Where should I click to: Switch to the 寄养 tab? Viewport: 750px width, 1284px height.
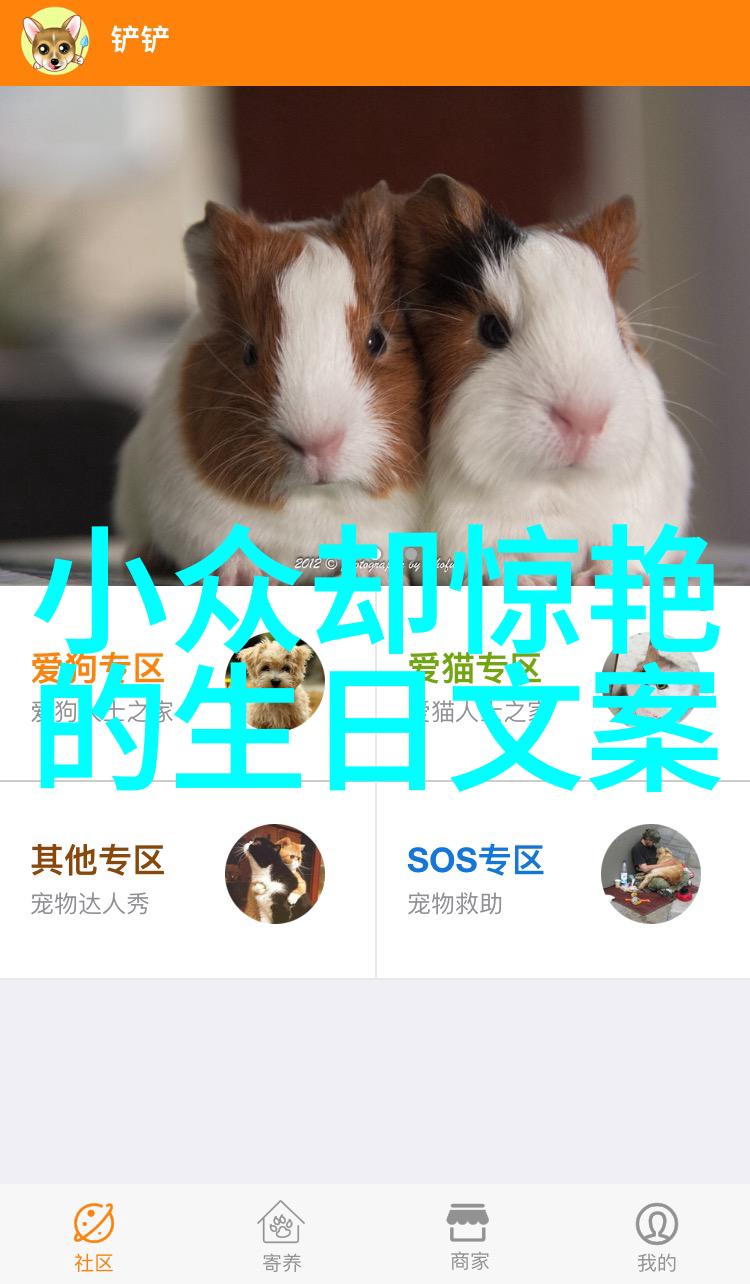tap(281, 1236)
